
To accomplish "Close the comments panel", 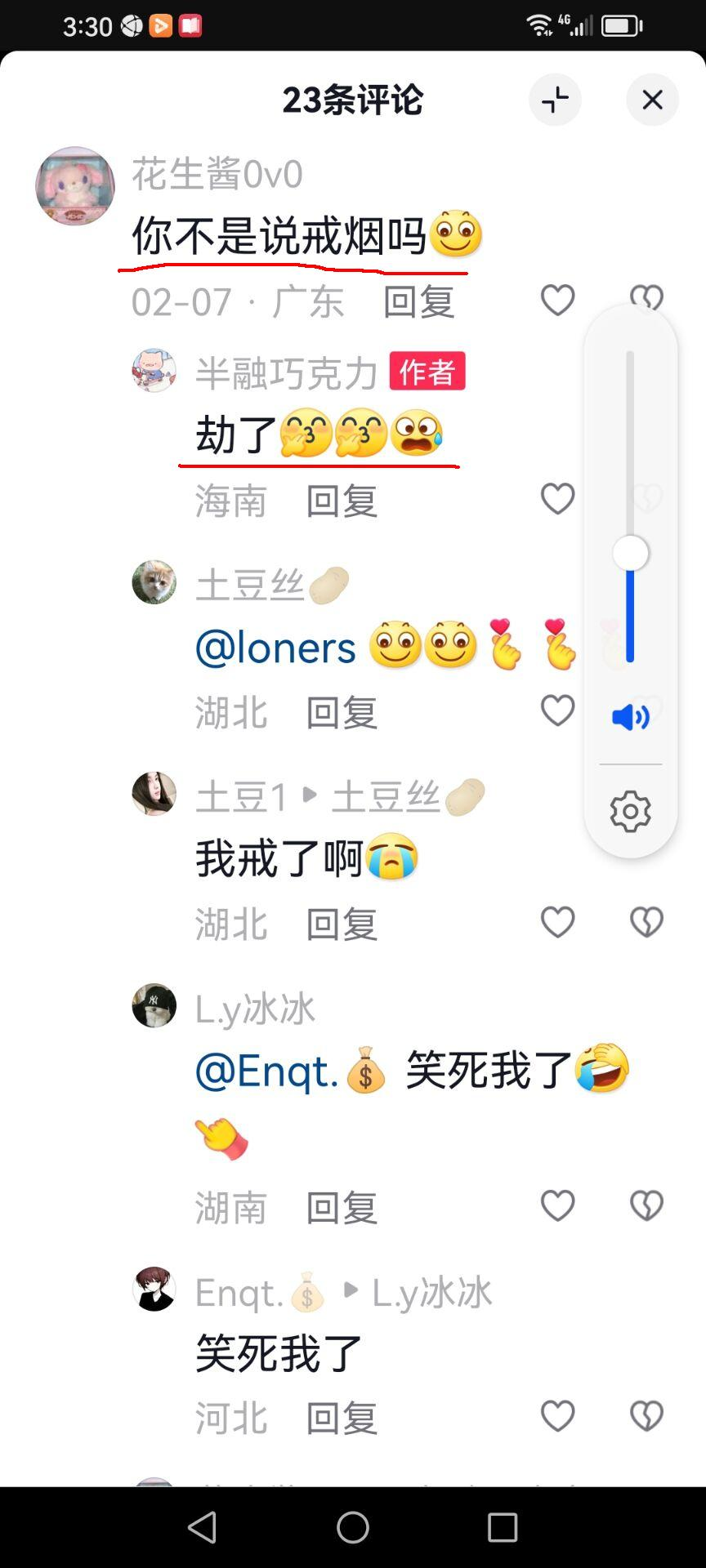I will click(x=652, y=100).
